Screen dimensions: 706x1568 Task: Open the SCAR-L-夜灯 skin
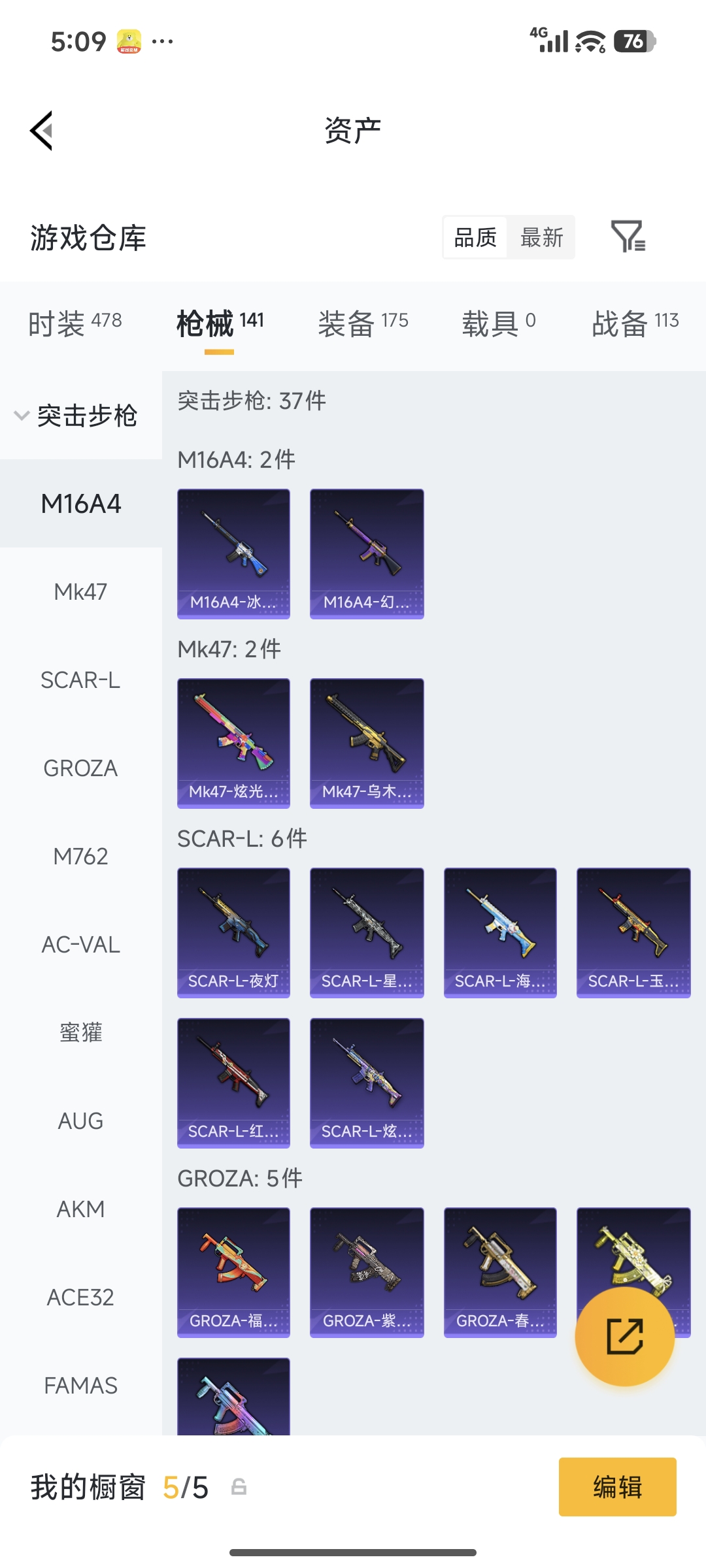233,932
